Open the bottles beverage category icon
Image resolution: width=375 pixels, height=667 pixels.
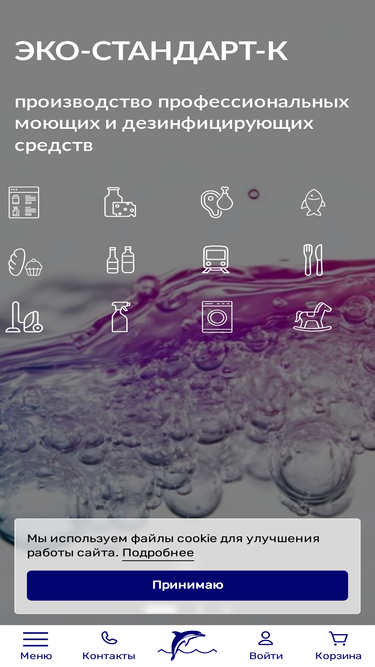(x=120, y=260)
